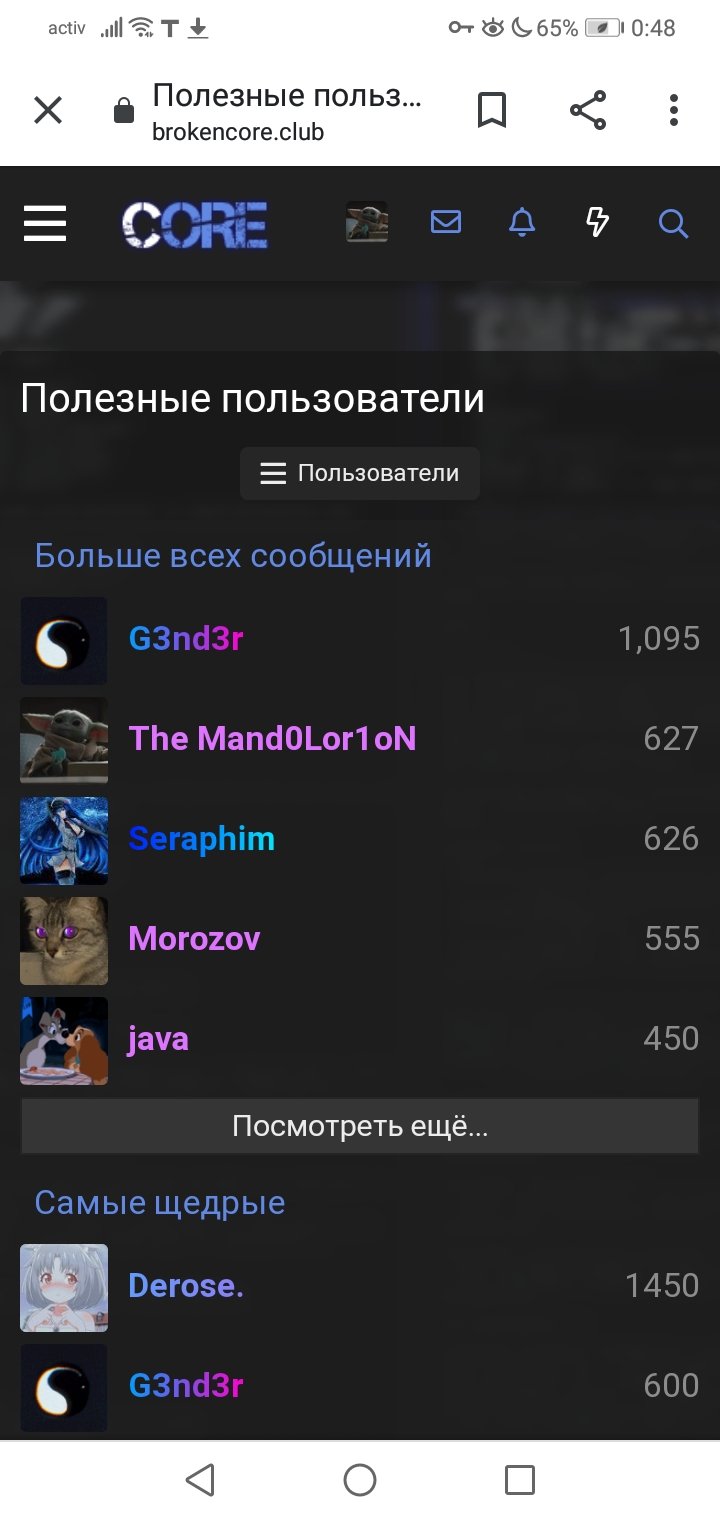Open the Больше всех сообщений section link
Screen dimensions: 720x1520
(233, 555)
